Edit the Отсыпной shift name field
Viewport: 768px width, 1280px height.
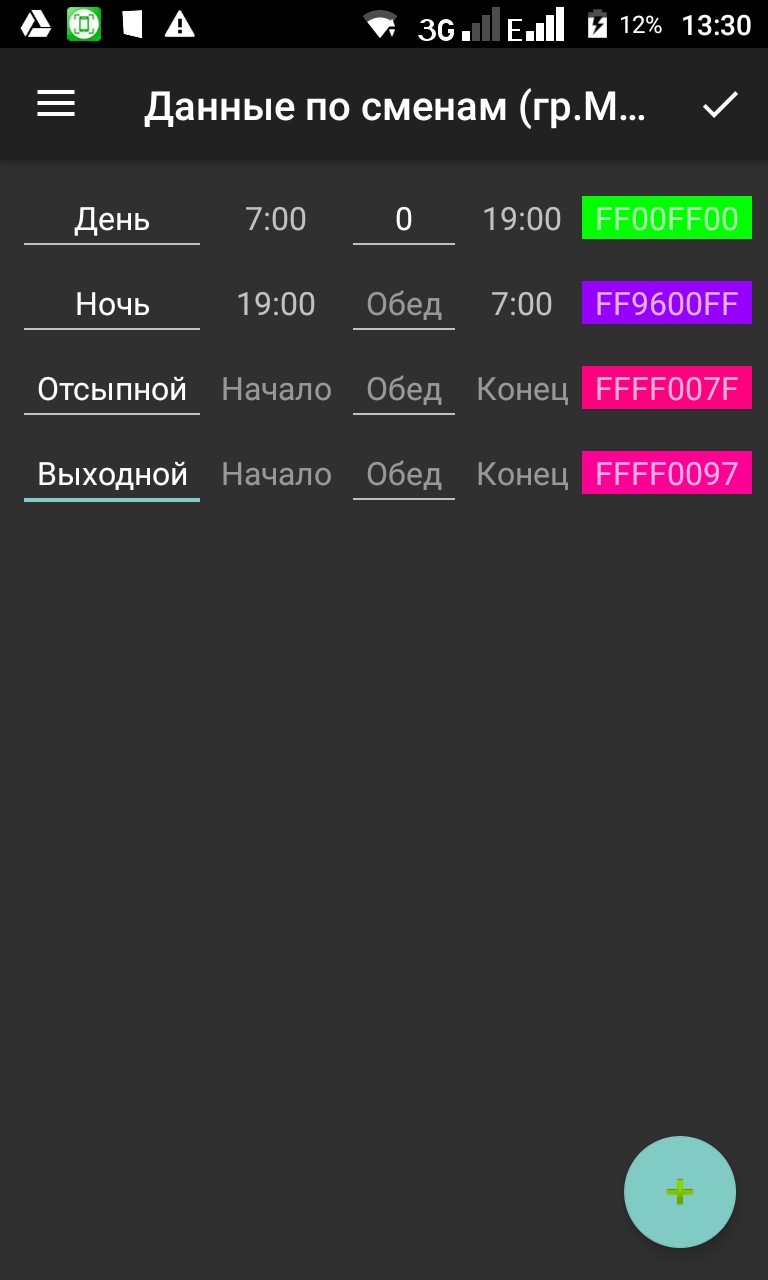point(112,389)
